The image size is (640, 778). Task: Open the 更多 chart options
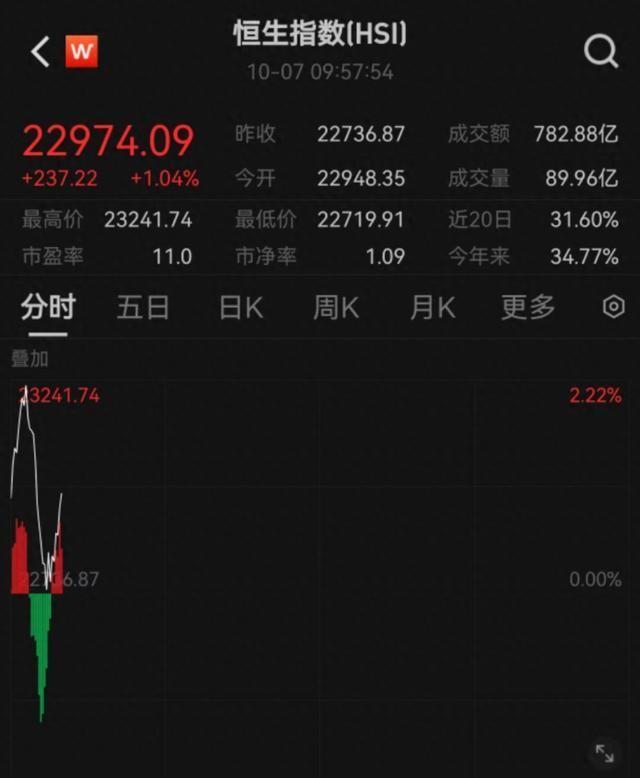pyautogui.click(x=528, y=307)
